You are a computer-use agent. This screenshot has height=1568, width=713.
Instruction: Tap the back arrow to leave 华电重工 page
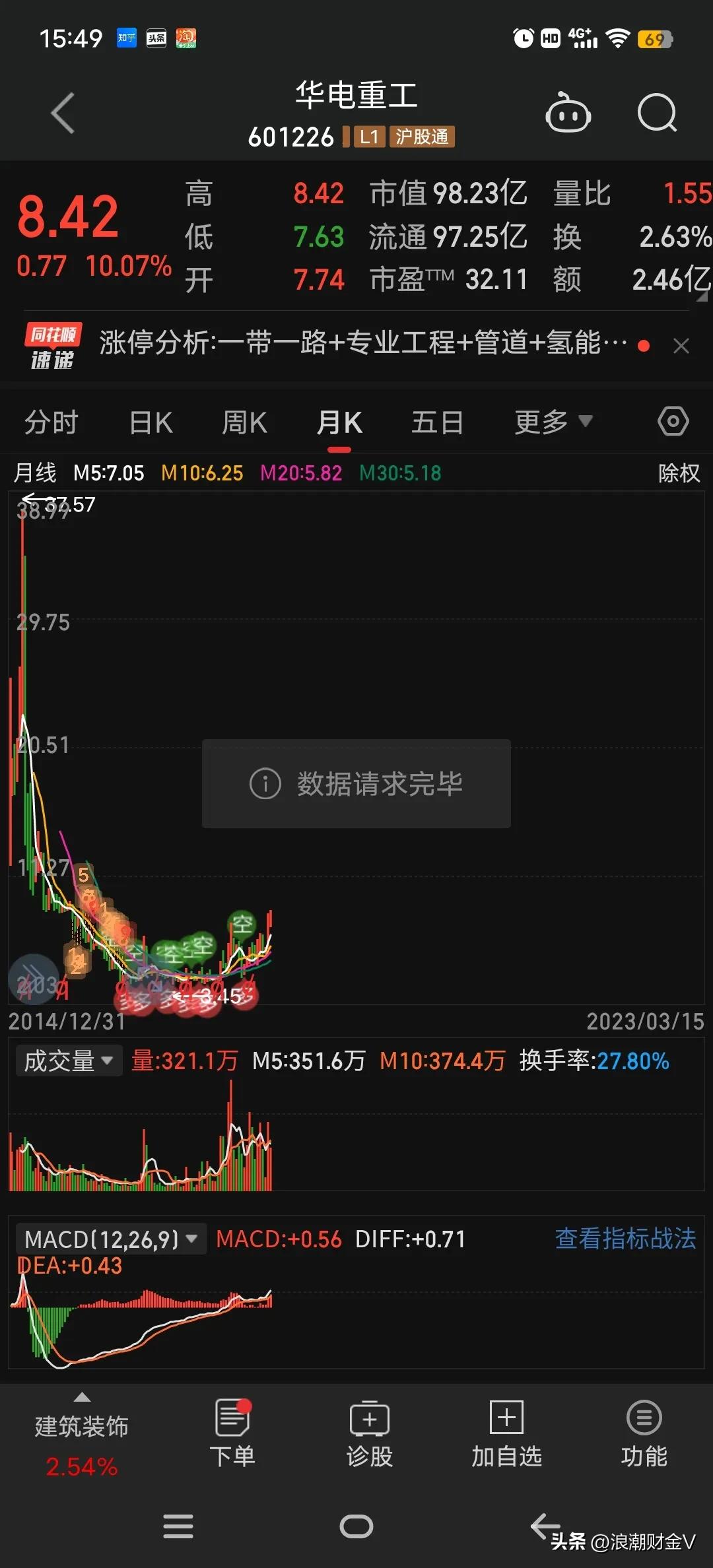click(x=63, y=112)
